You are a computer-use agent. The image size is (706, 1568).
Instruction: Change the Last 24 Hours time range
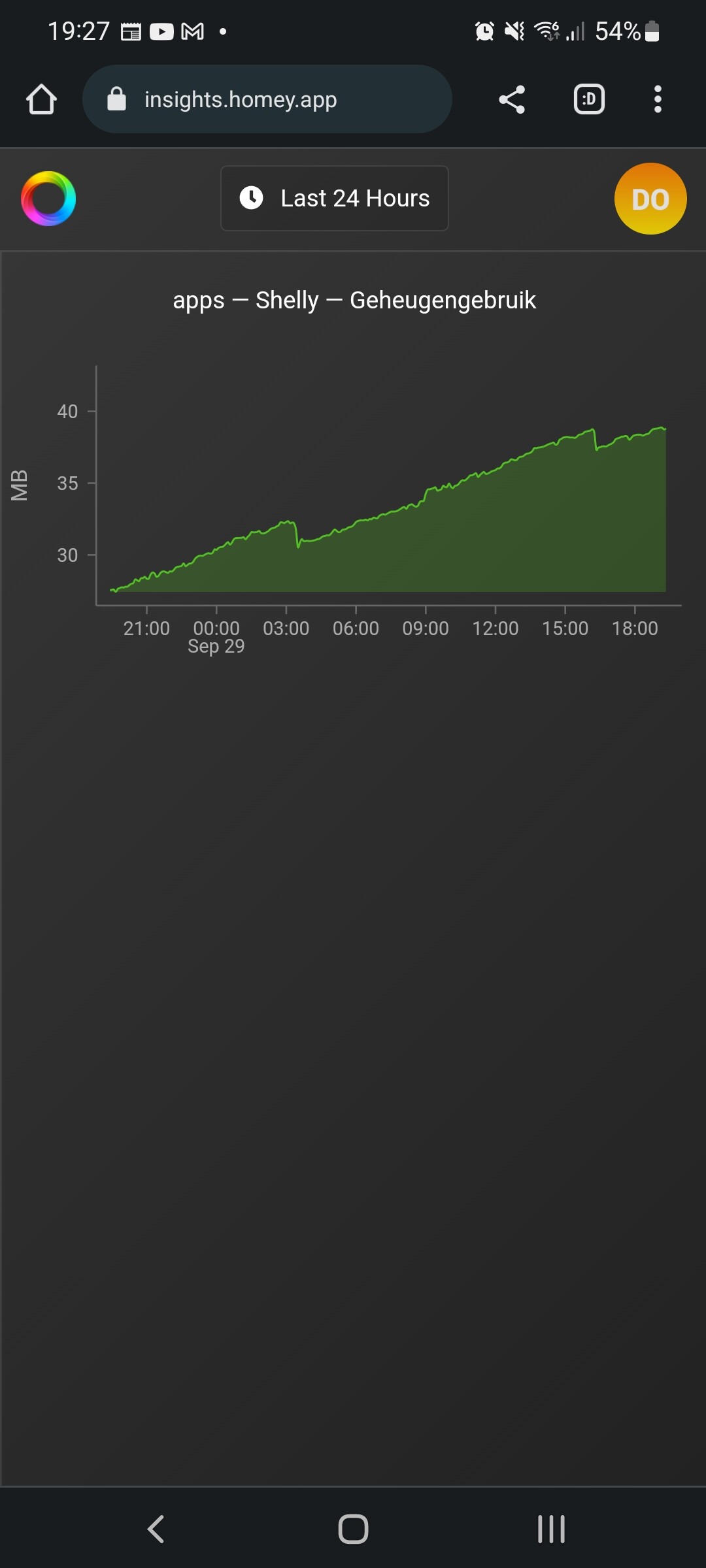[x=335, y=199]
